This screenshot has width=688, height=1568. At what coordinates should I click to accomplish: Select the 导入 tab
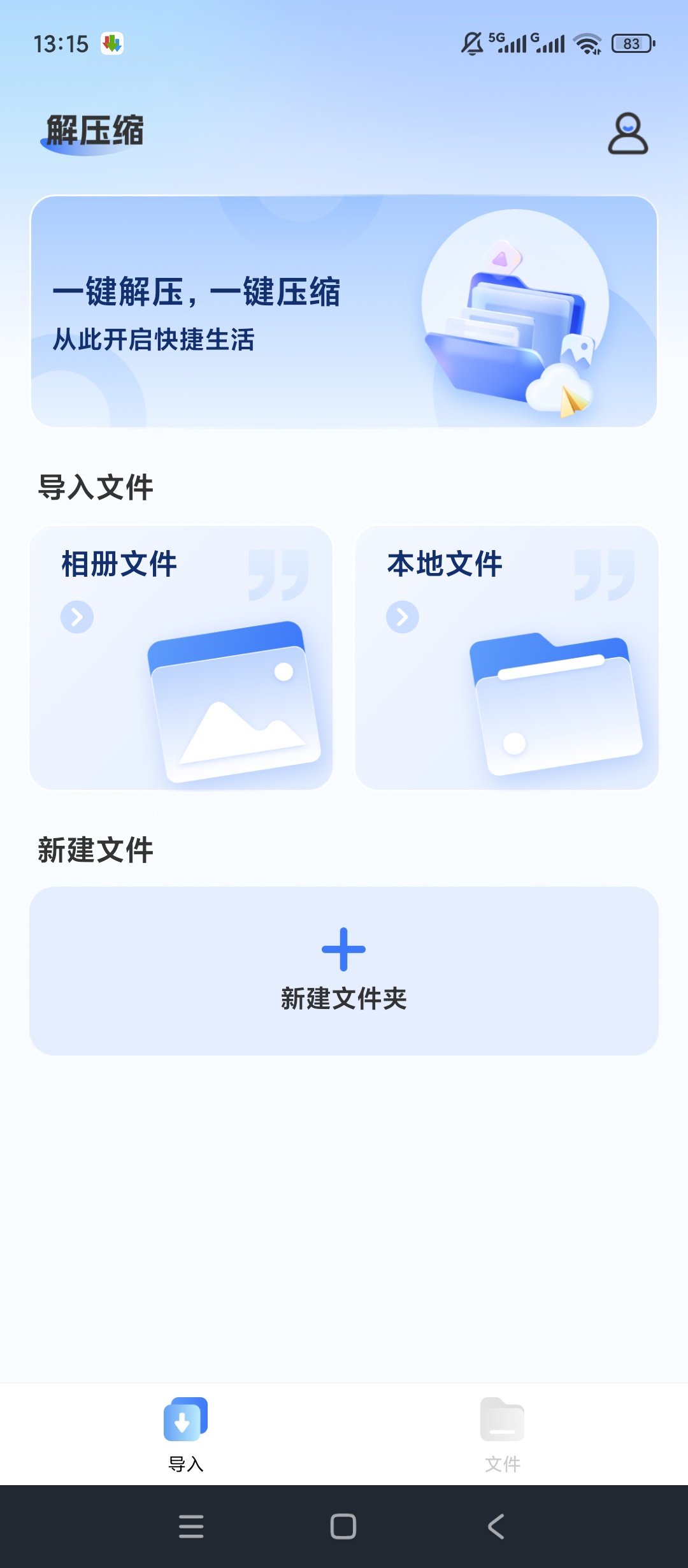(x=185, y=1434)
